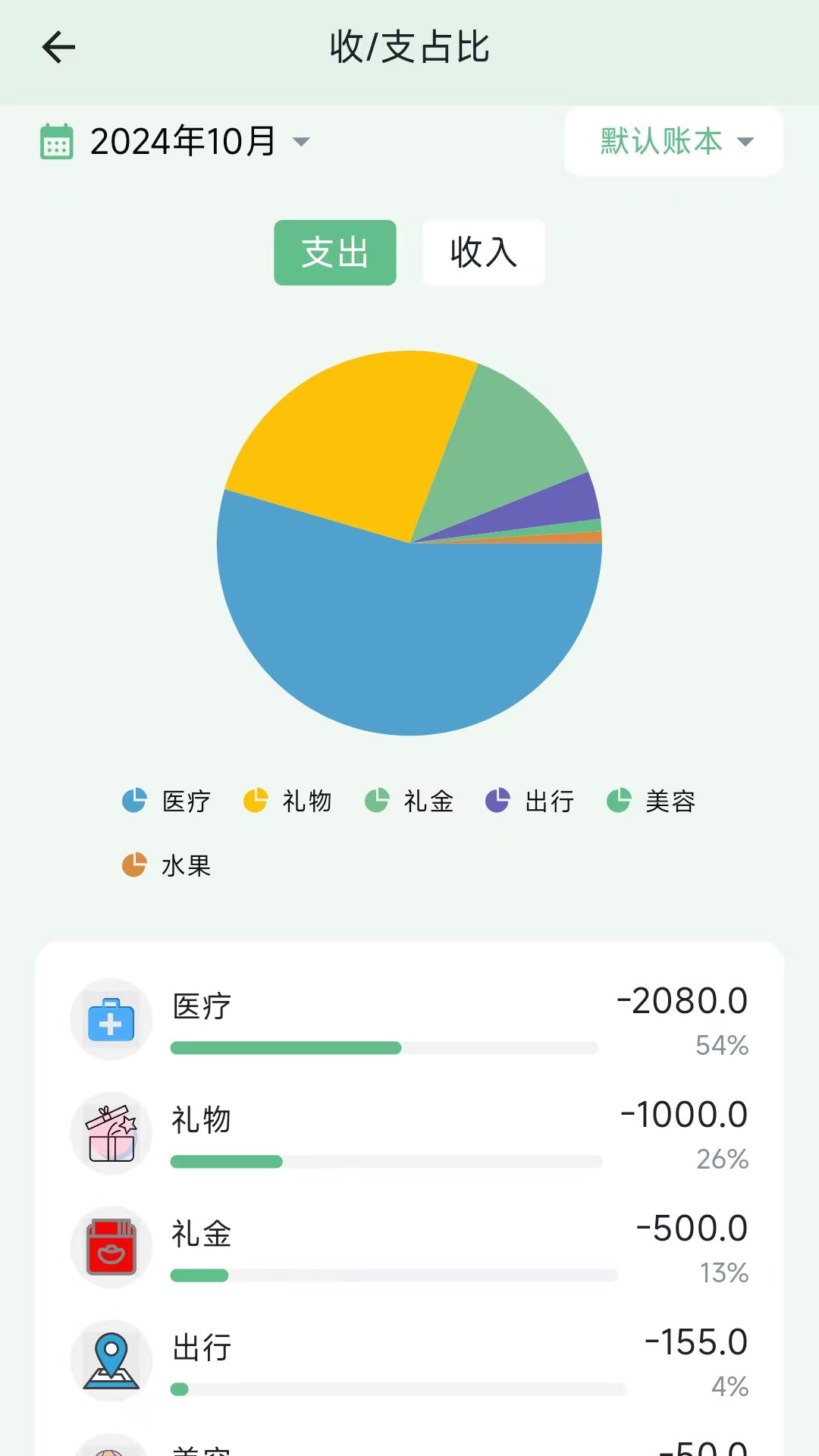
Task: Click the back arrow at top left
Action: [58, 47]
